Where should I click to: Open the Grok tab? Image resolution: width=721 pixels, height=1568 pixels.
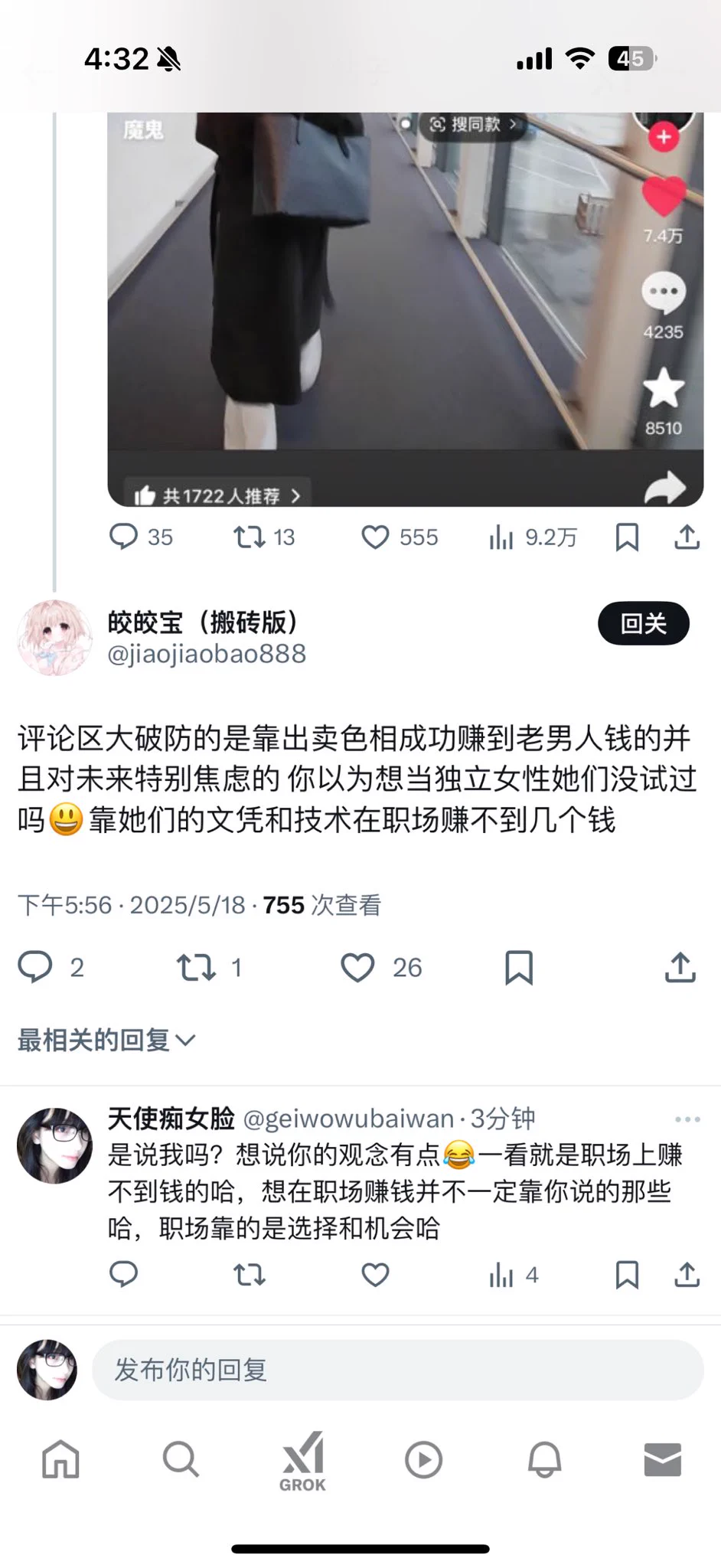(302, 1461)
